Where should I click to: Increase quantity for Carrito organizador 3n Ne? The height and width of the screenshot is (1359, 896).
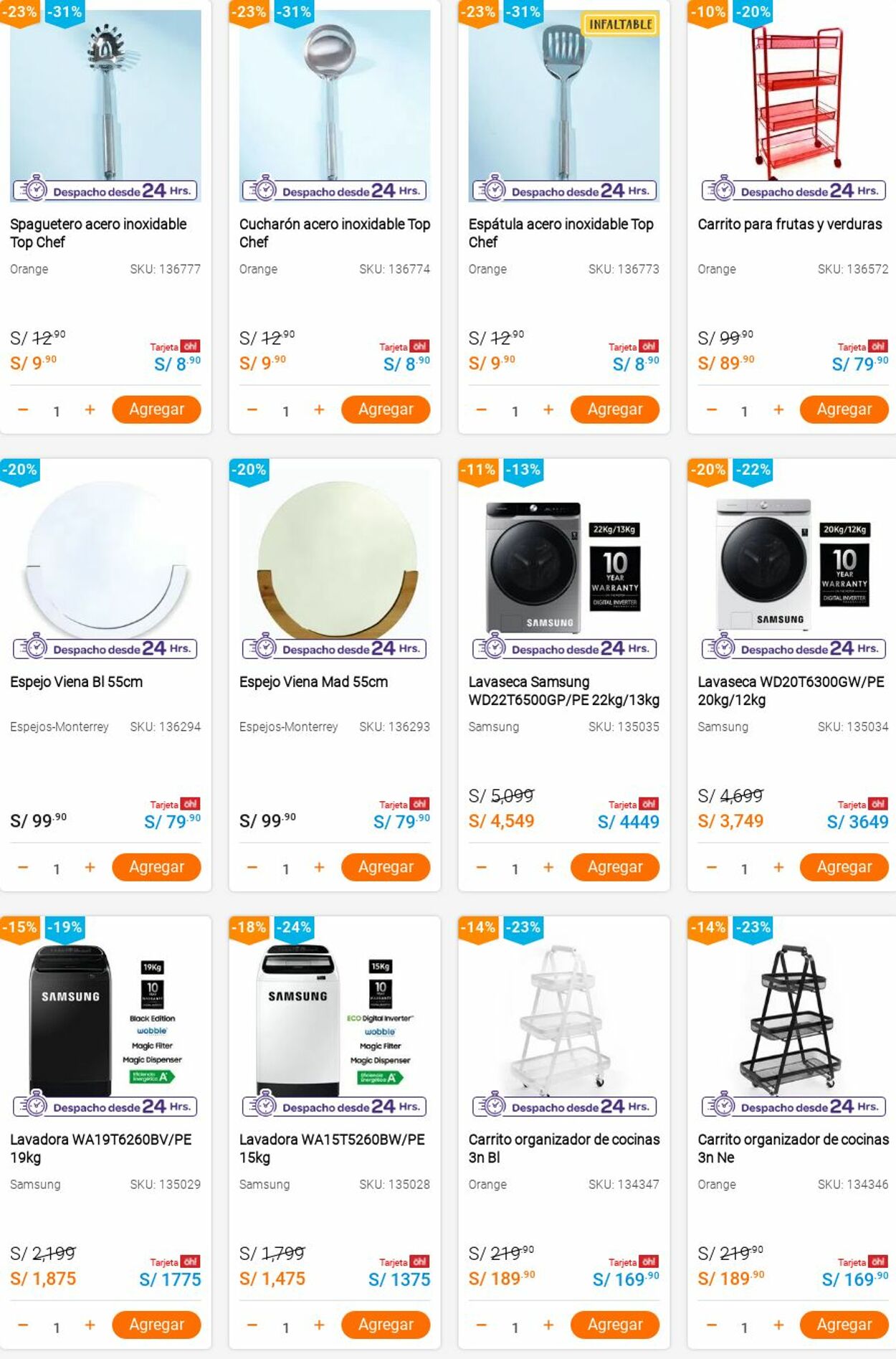[x=778, y=1325]
